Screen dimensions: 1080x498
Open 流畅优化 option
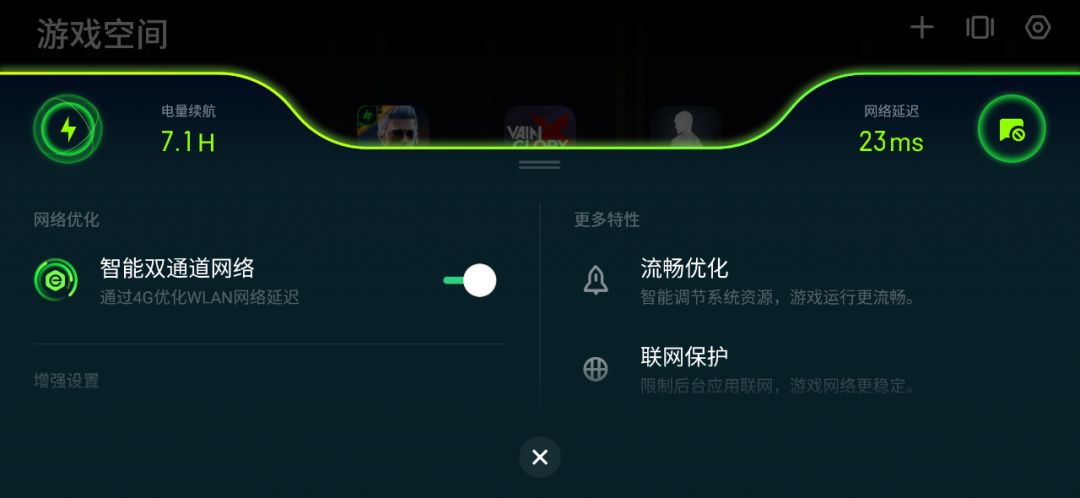[684, 280]
